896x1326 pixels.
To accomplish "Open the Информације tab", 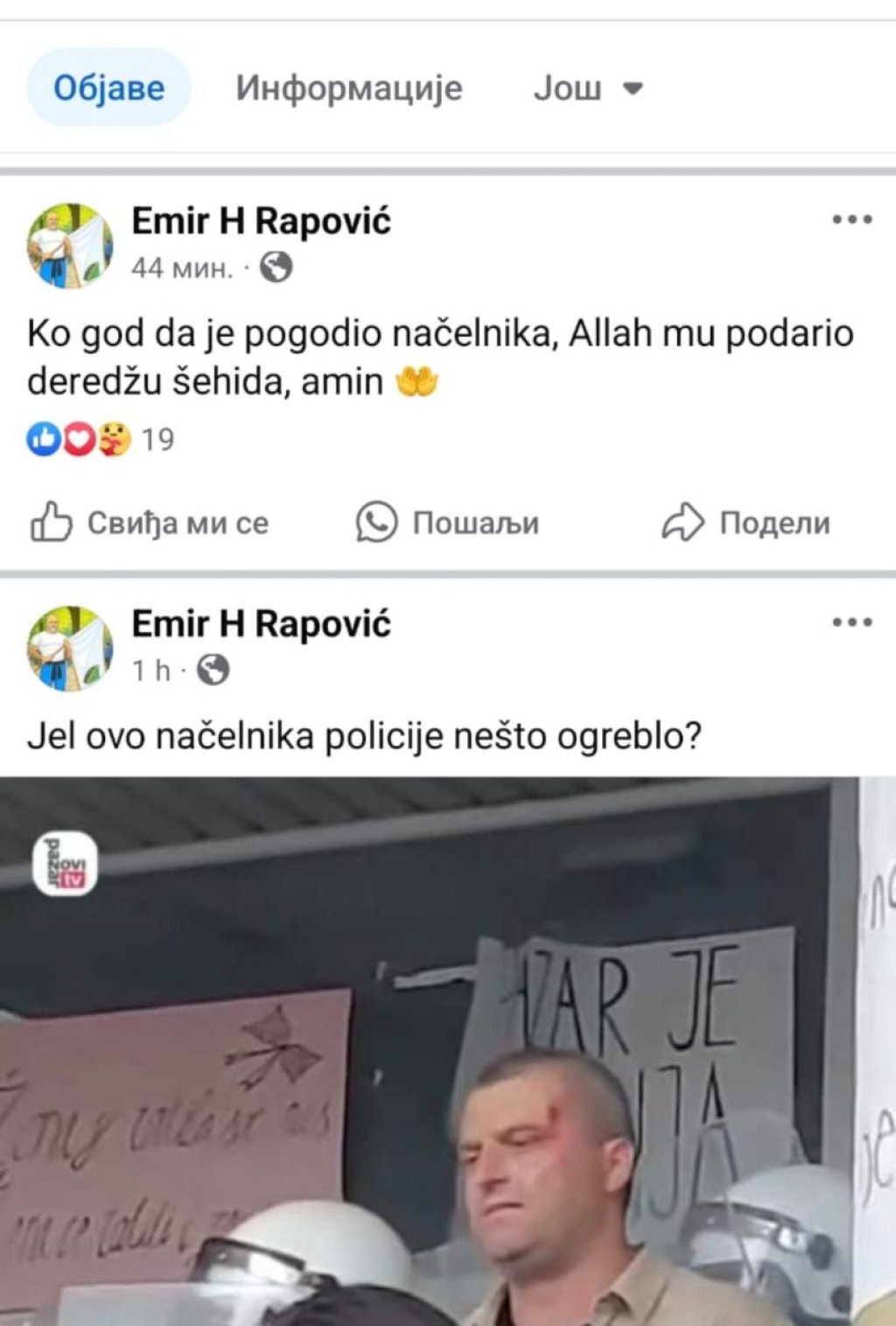I will pos(348,88).
